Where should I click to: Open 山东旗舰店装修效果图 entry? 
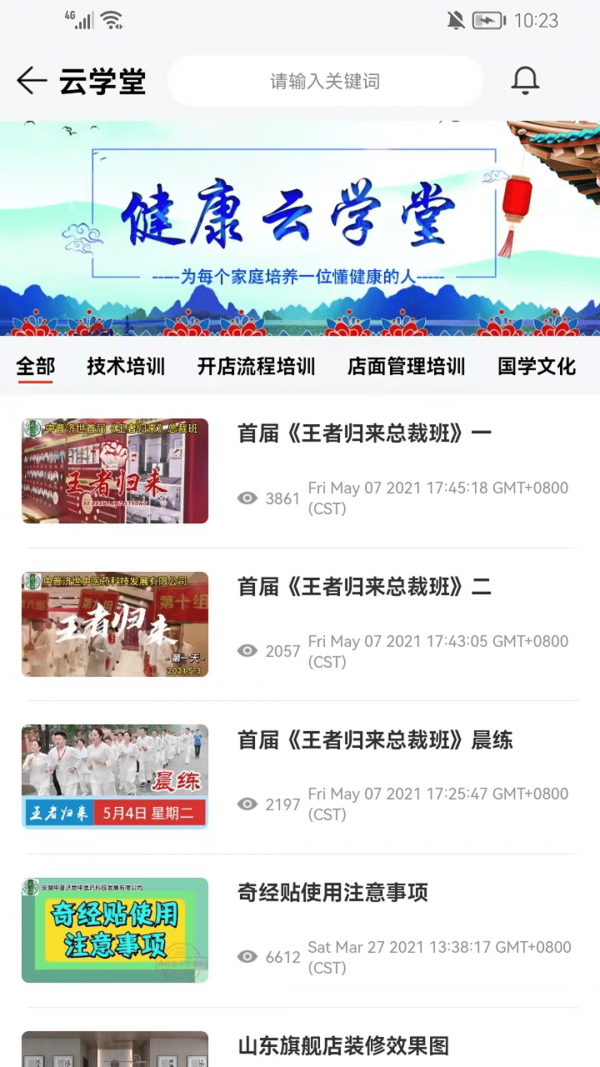point(343,1046)
